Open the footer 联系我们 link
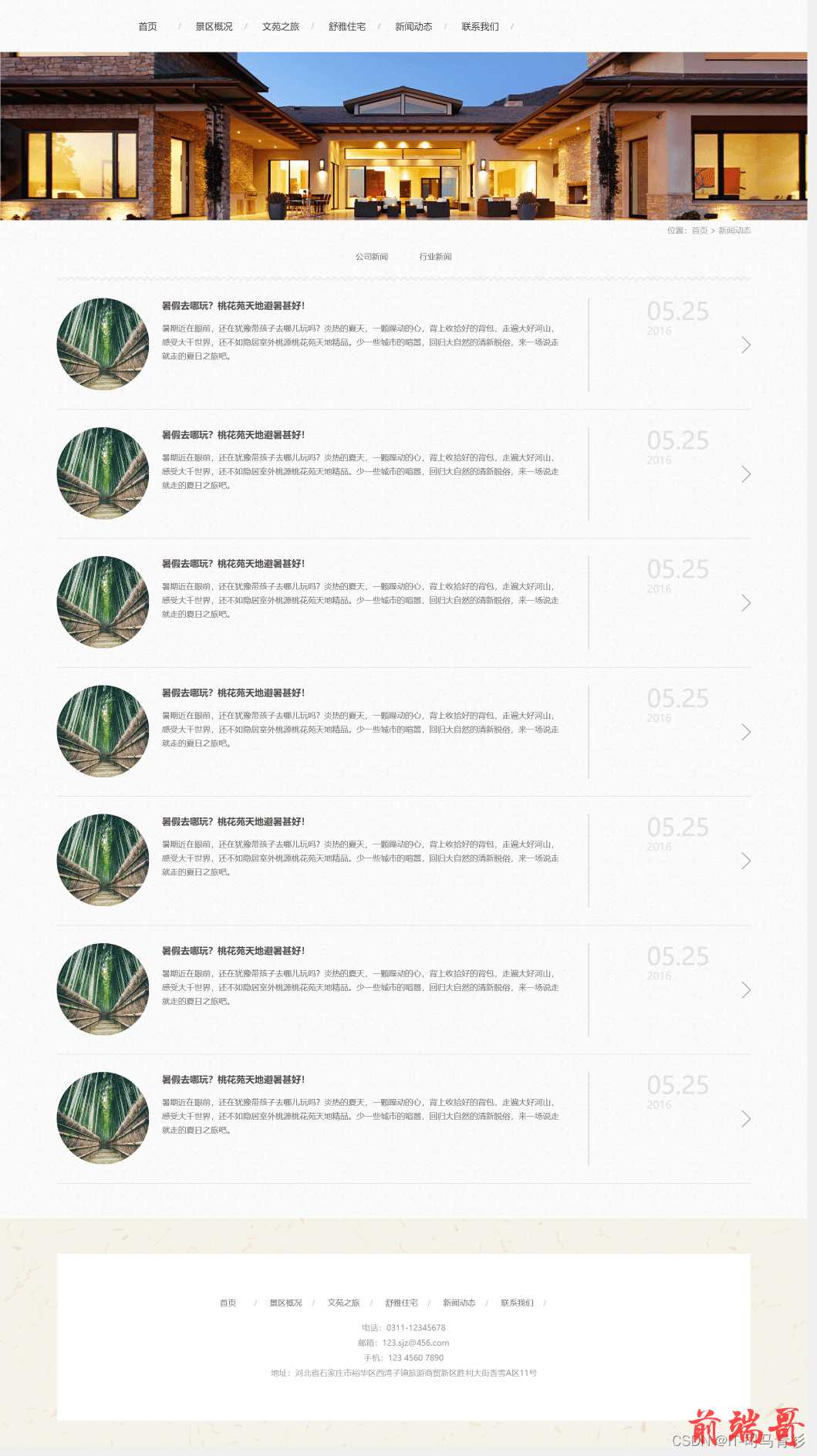The height and width of the screenshot is (1456, 817). coord(517,1303)
